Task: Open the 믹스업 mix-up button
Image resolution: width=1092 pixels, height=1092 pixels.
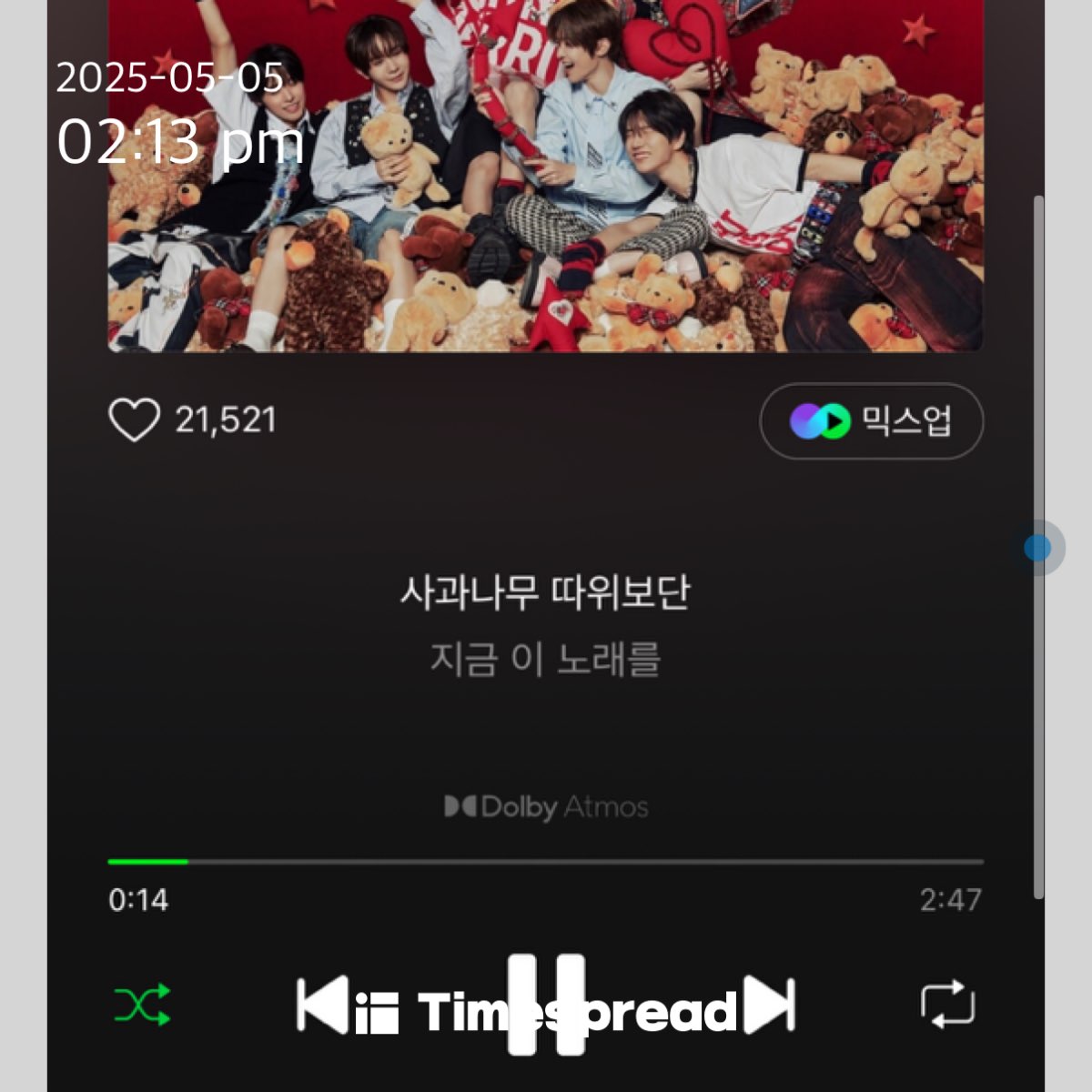Action: [x=871, y=421]
